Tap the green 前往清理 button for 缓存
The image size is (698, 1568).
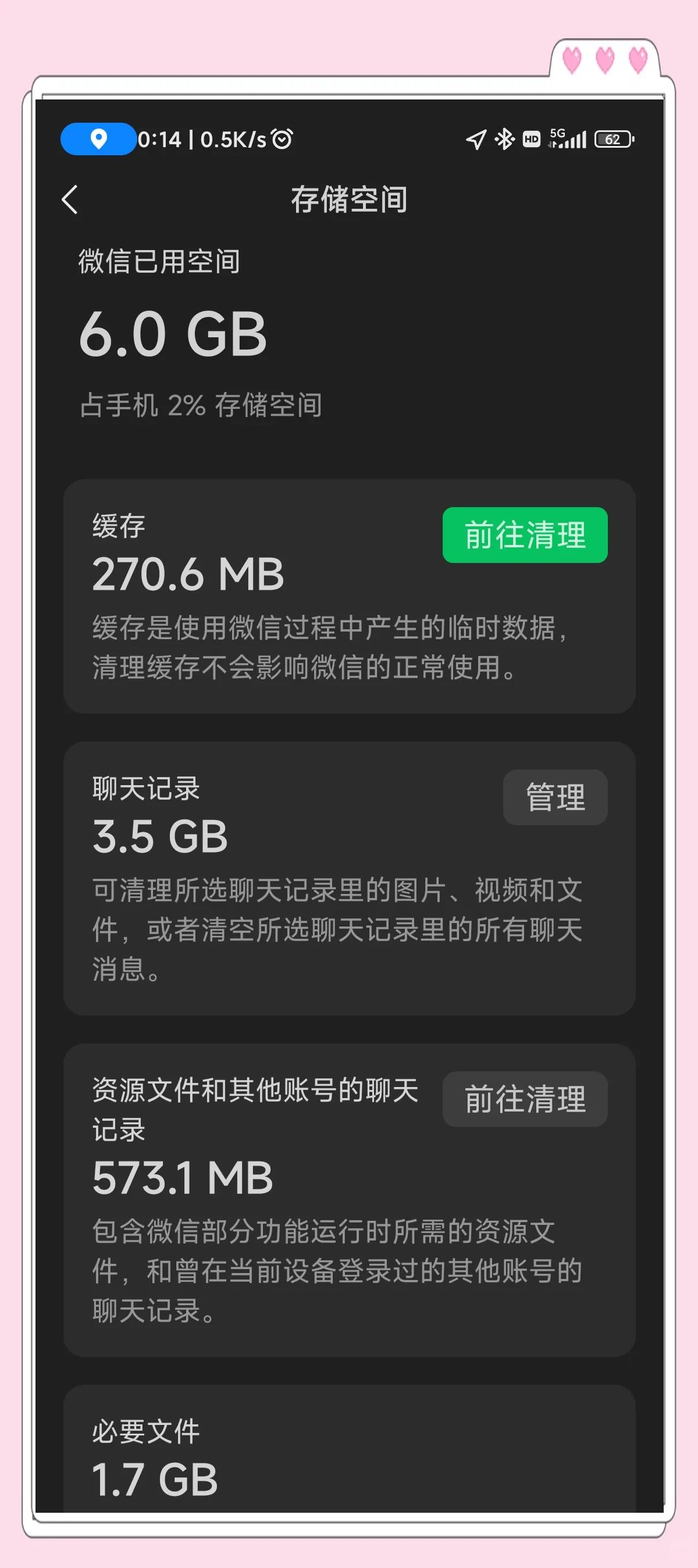525,535
